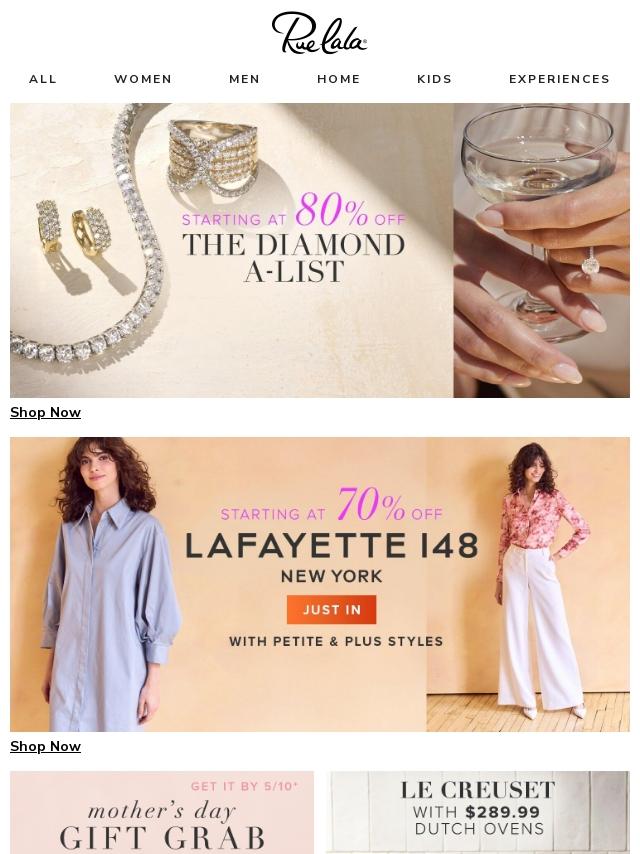The width and height of the screenshot is (640, 854).
Task: Switch to the WOMEN category
Action: (x=143, y=79)
